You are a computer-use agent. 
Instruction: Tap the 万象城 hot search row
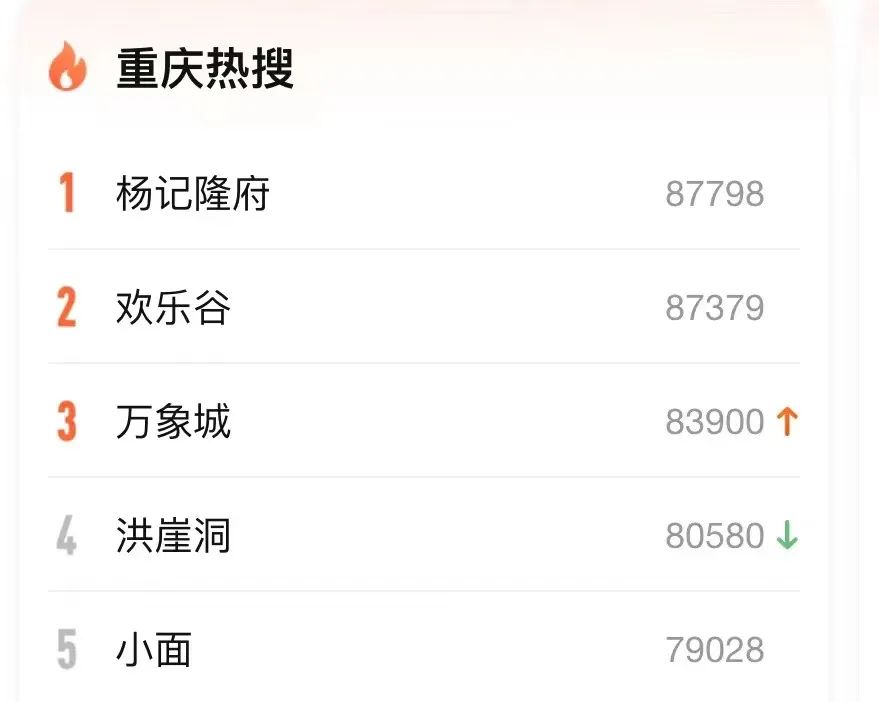(x=174, y=422)
